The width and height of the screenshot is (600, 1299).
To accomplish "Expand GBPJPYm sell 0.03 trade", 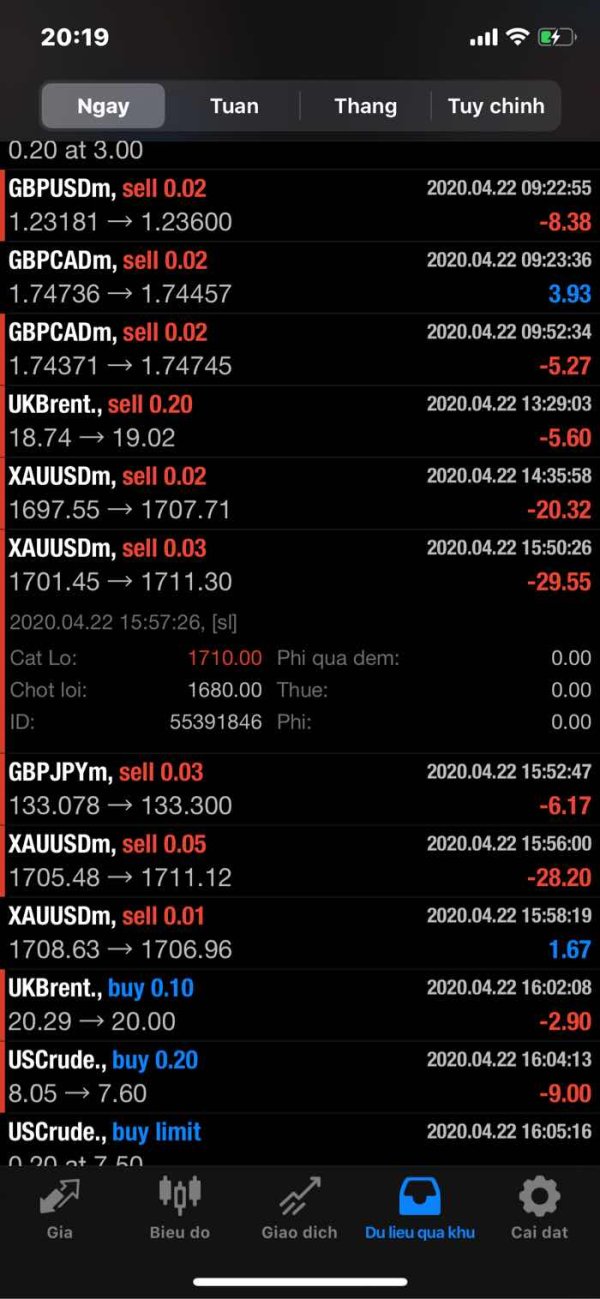I will 300,789.
